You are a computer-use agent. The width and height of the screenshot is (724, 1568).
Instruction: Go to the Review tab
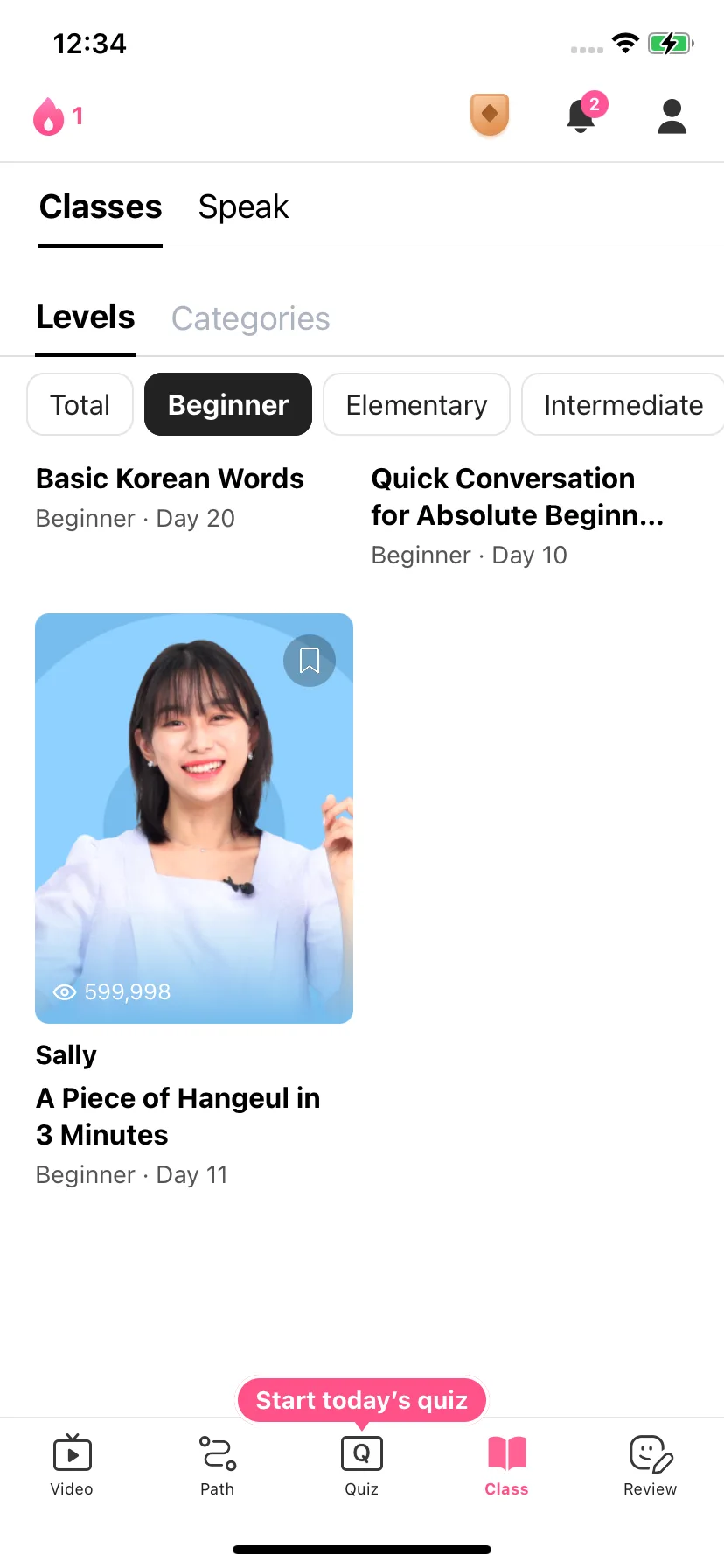tap(650, 1465)
